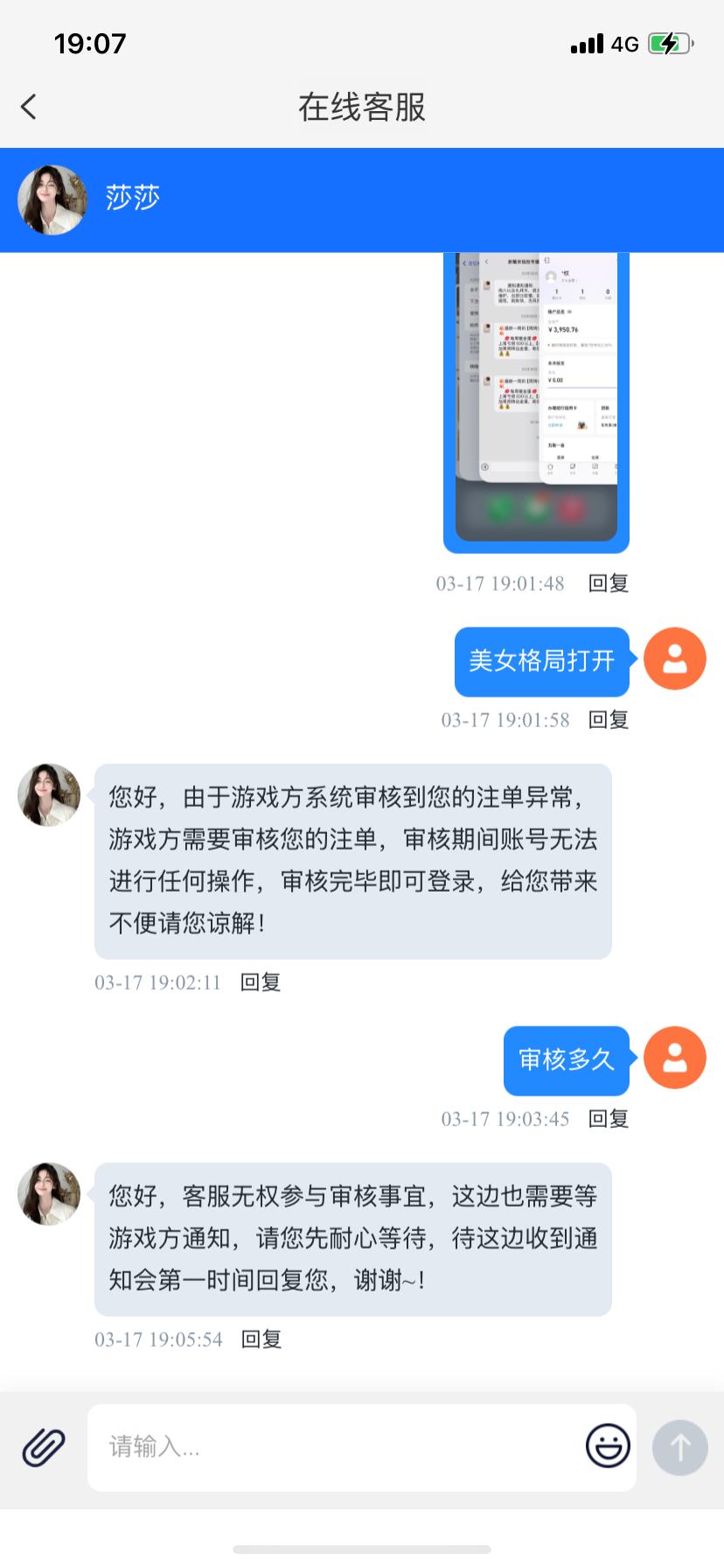The image size is (724, 1568).
Task: Reply to the message sent at 19:01:58
Action: [609, 720]
